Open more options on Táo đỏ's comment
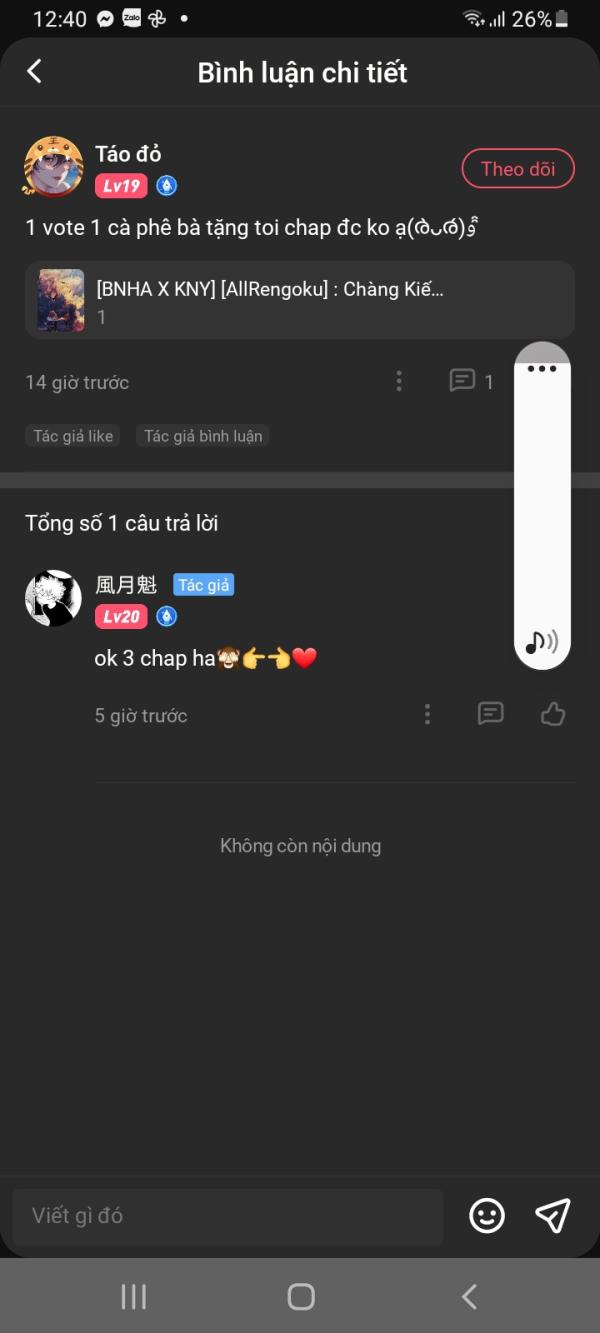The width and height of the screenshot is (600, 1333). pos(399,381)
